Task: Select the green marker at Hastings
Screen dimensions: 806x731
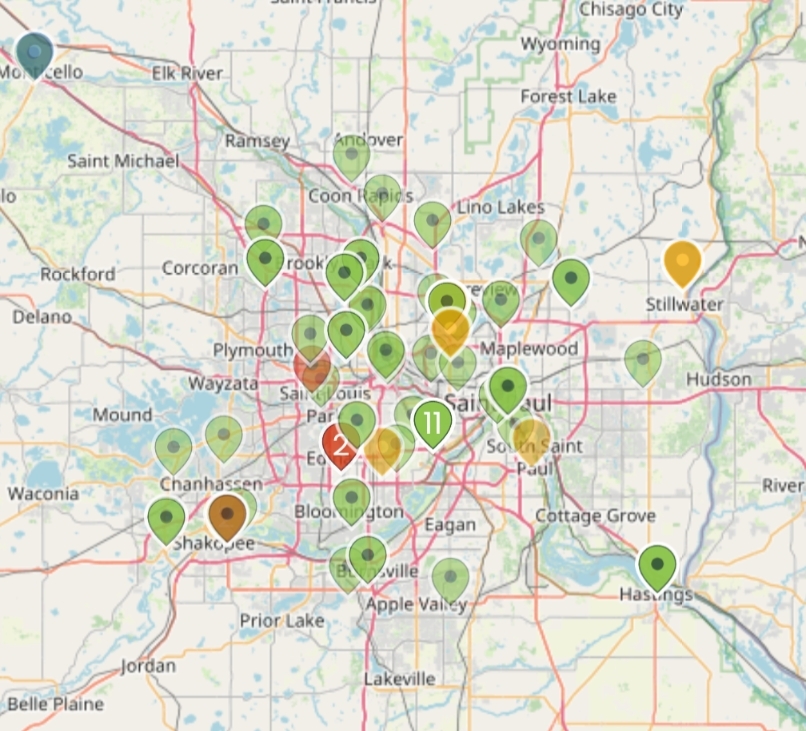Action: coord(657,565)
